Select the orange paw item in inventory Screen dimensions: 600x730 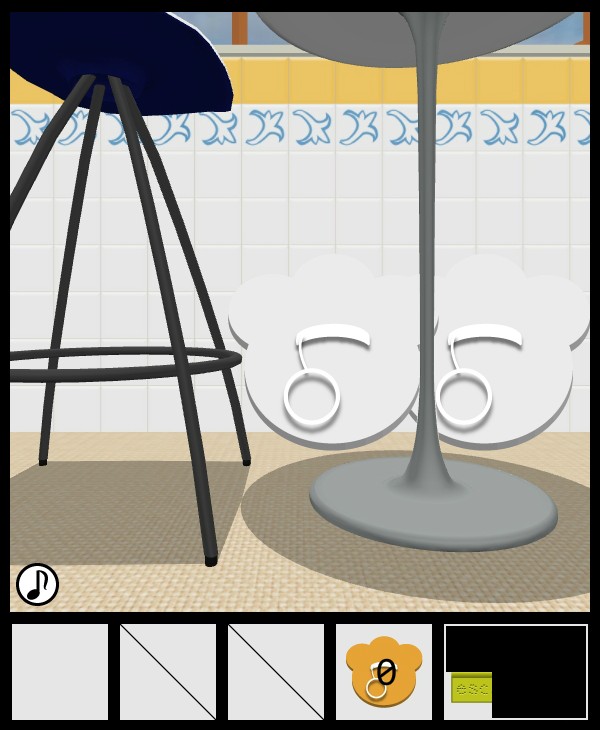(x=384, y=671)
